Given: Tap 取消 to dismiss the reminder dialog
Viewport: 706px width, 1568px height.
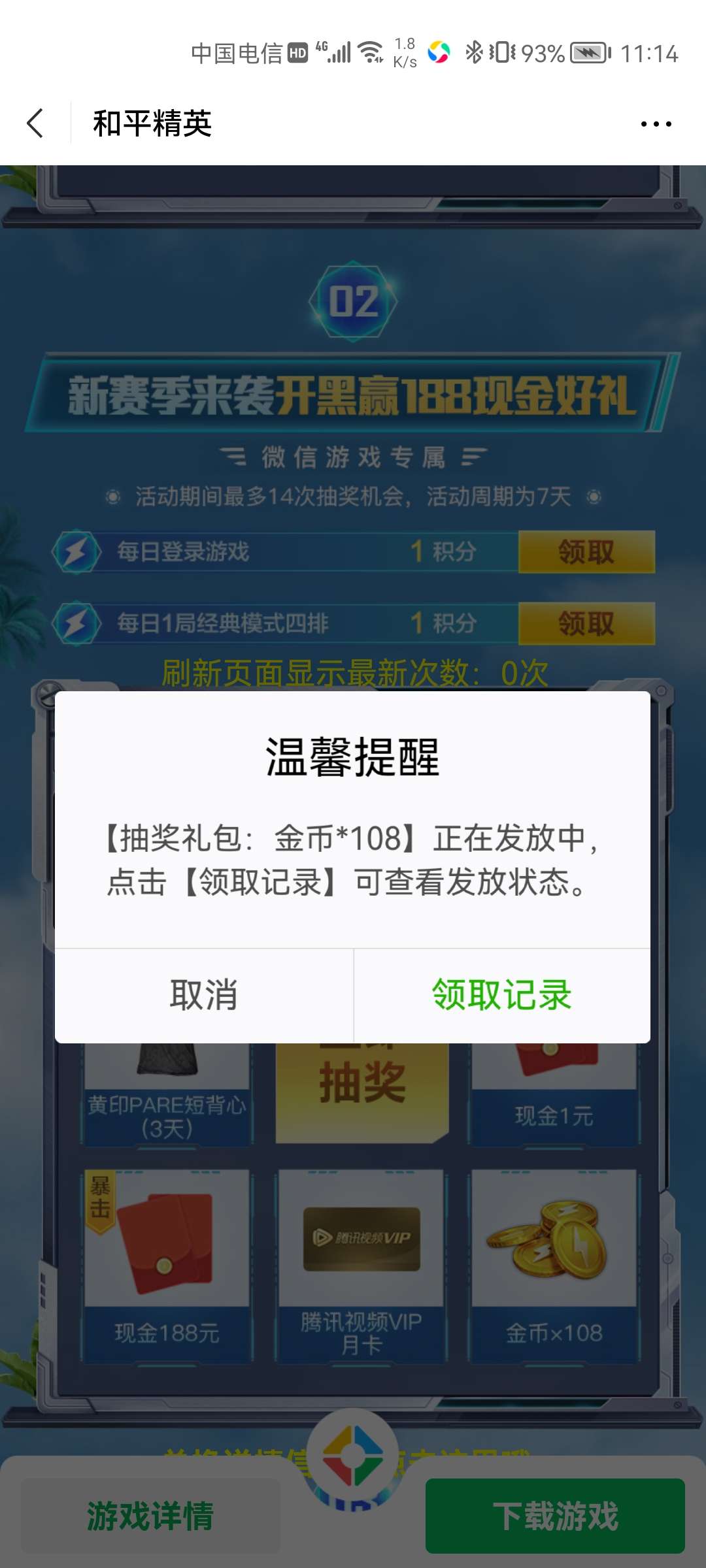Looking at the screenshot, I should (204, 995).
